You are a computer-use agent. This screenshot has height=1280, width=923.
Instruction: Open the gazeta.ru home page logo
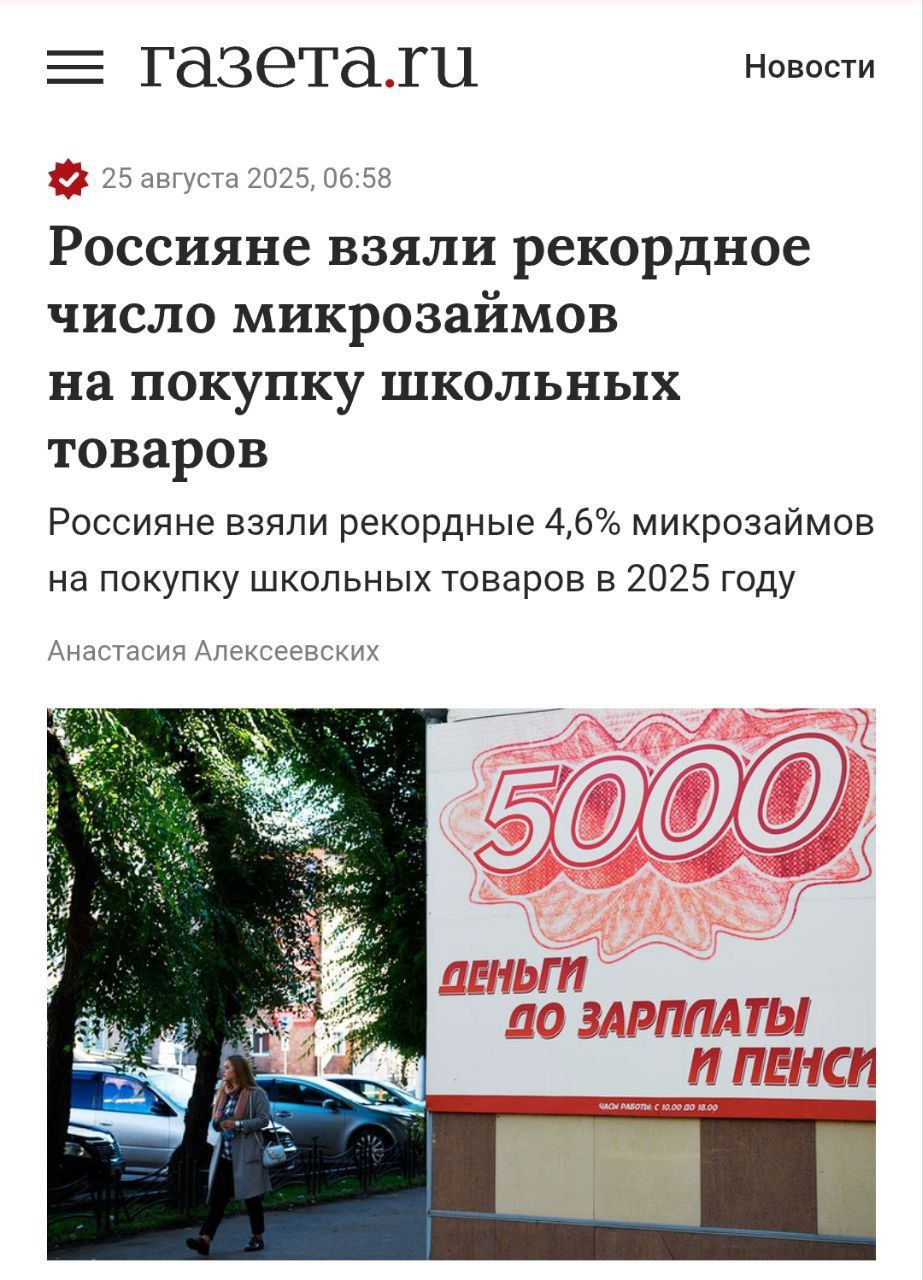pyautogui.click(x=308, y=66)
